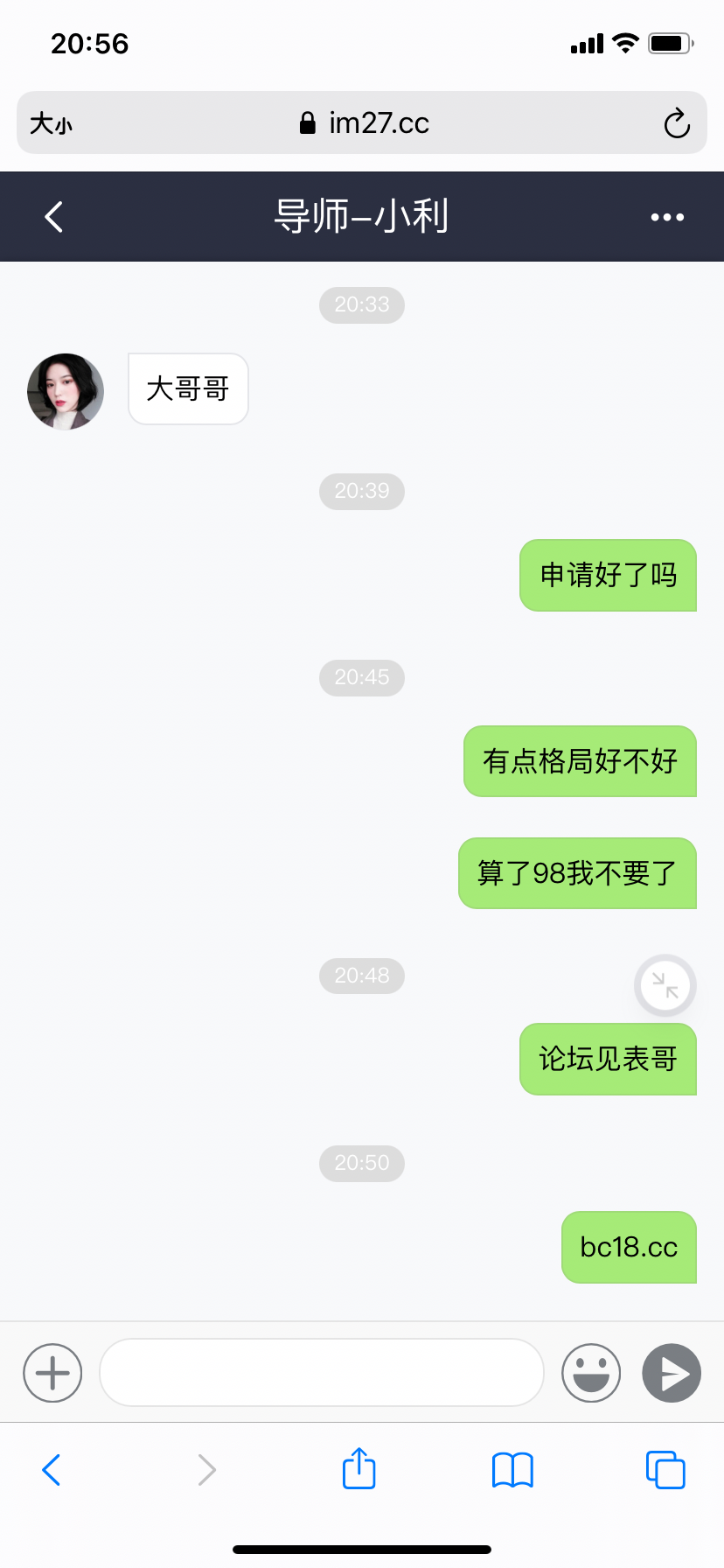Focus the empty message input field
The height and width of the screenshot is (1568, 724).
tap(322, 1373)
